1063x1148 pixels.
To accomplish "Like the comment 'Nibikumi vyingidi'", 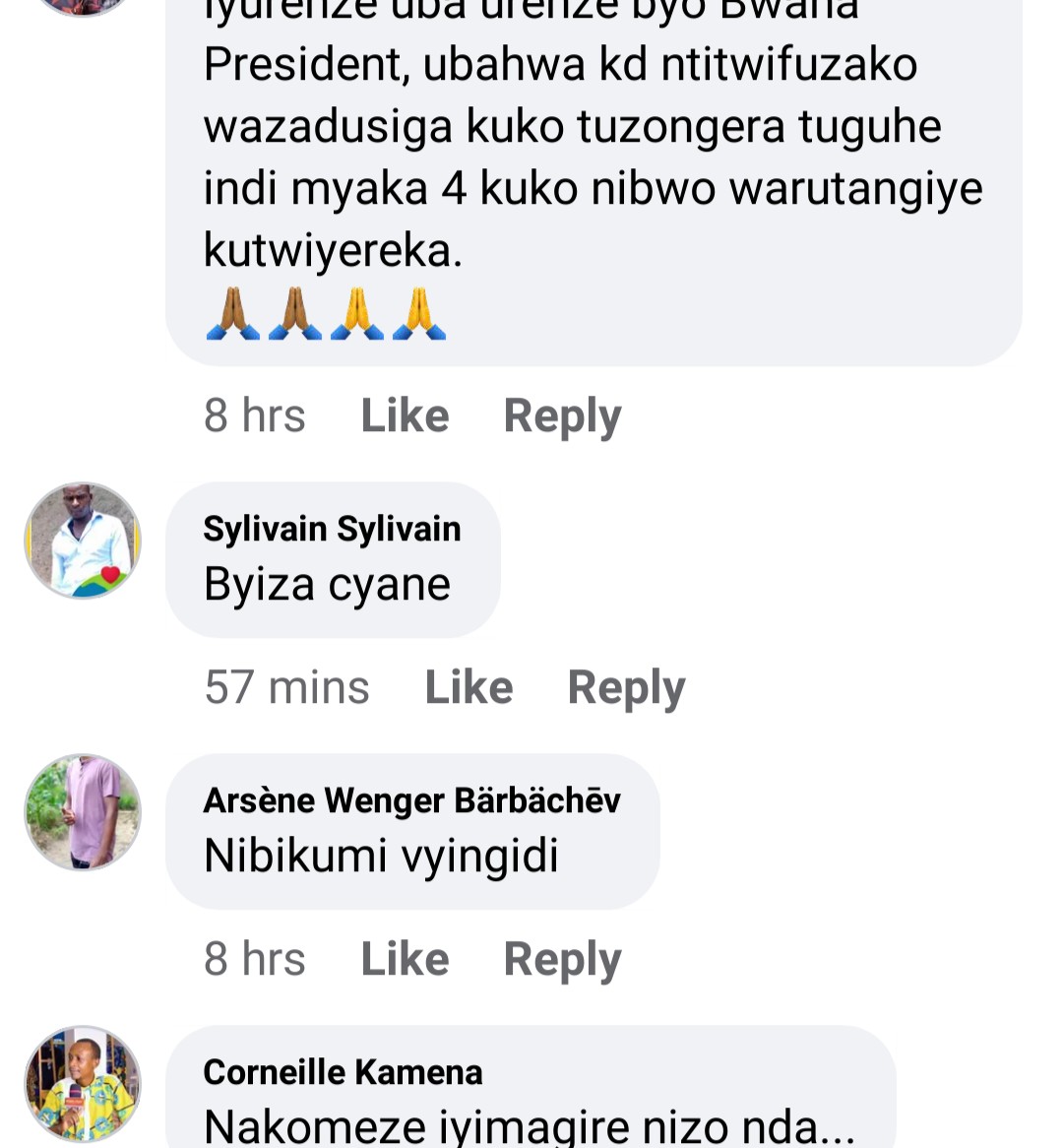I will (405, 959).
